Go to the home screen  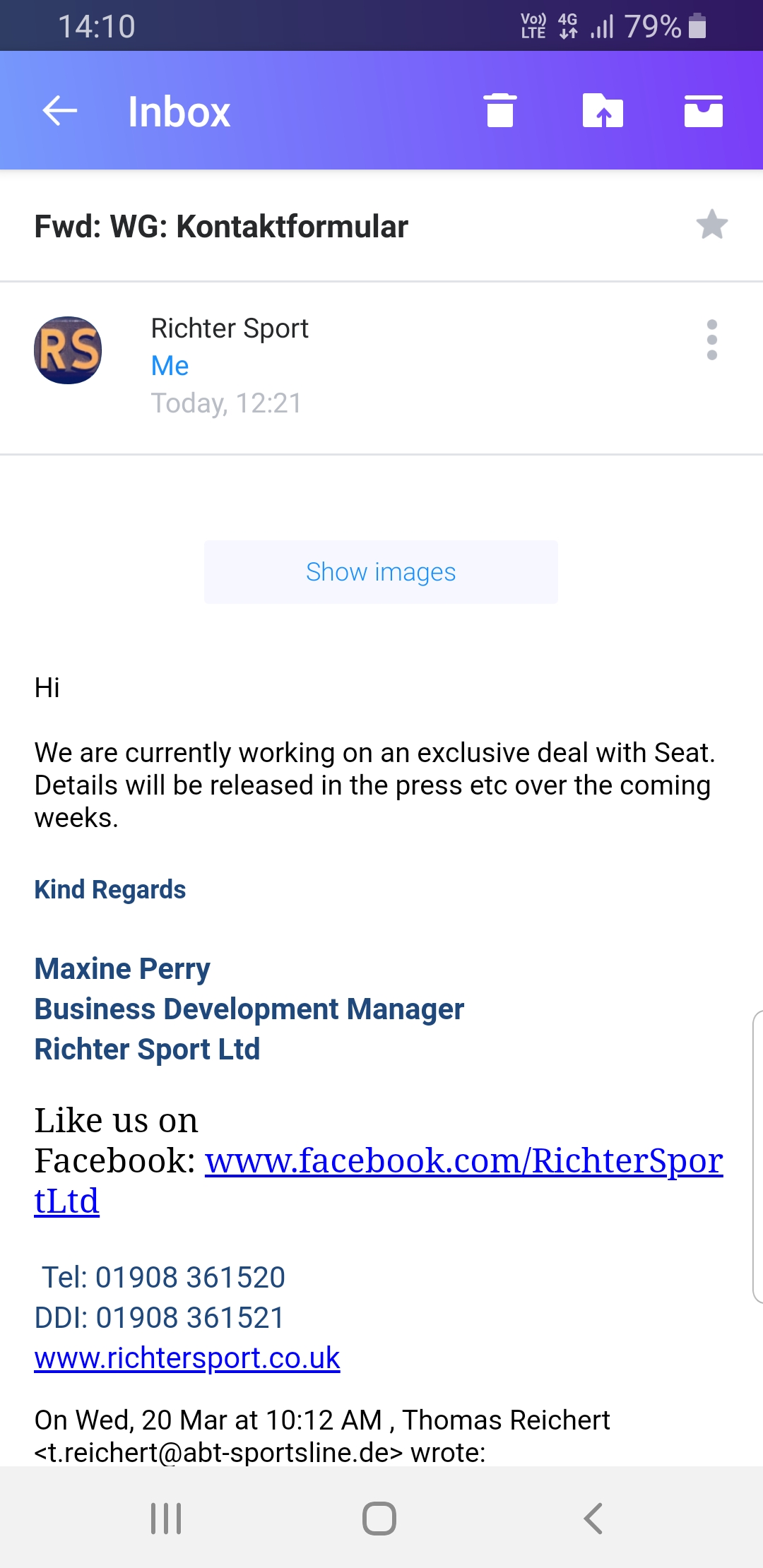tap(379, 1518)
